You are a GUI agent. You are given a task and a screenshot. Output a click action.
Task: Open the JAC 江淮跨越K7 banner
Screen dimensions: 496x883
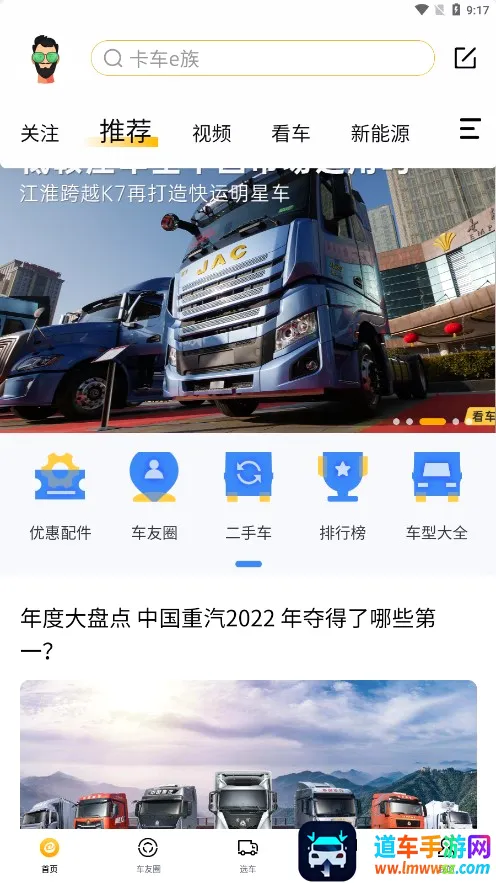[x=248, y=300]
